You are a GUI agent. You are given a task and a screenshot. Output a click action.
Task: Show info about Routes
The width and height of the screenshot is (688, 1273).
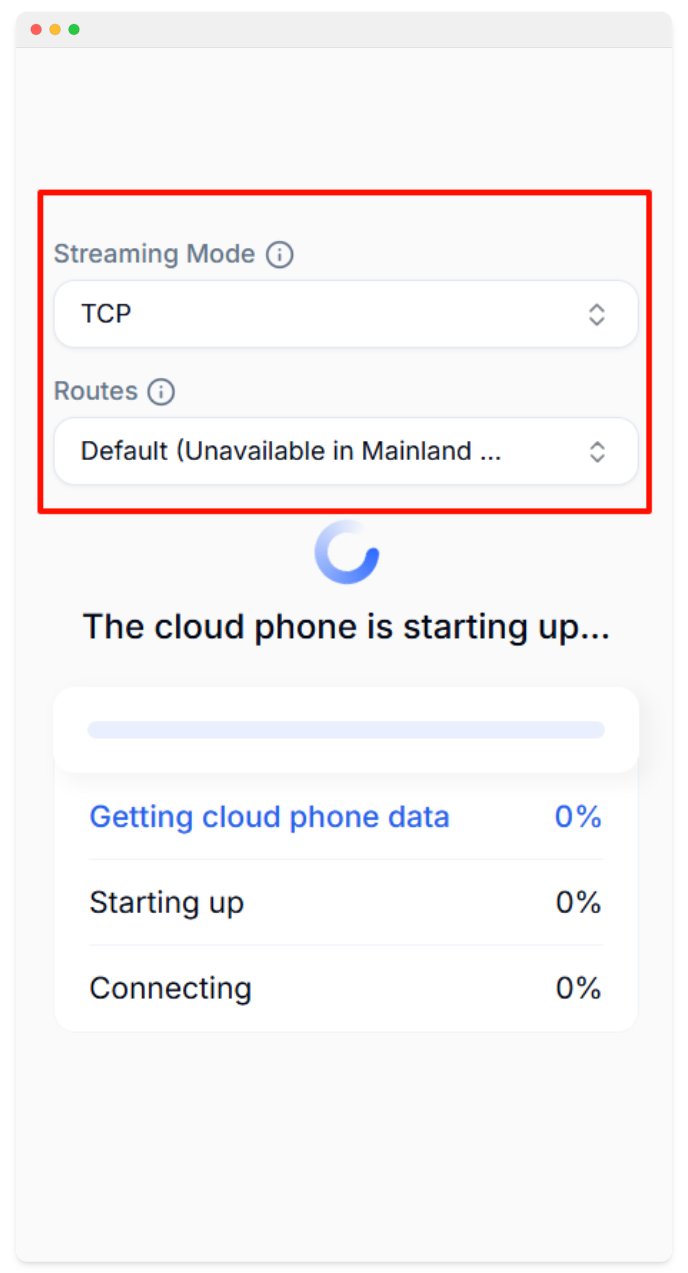(x=161, y=392)
